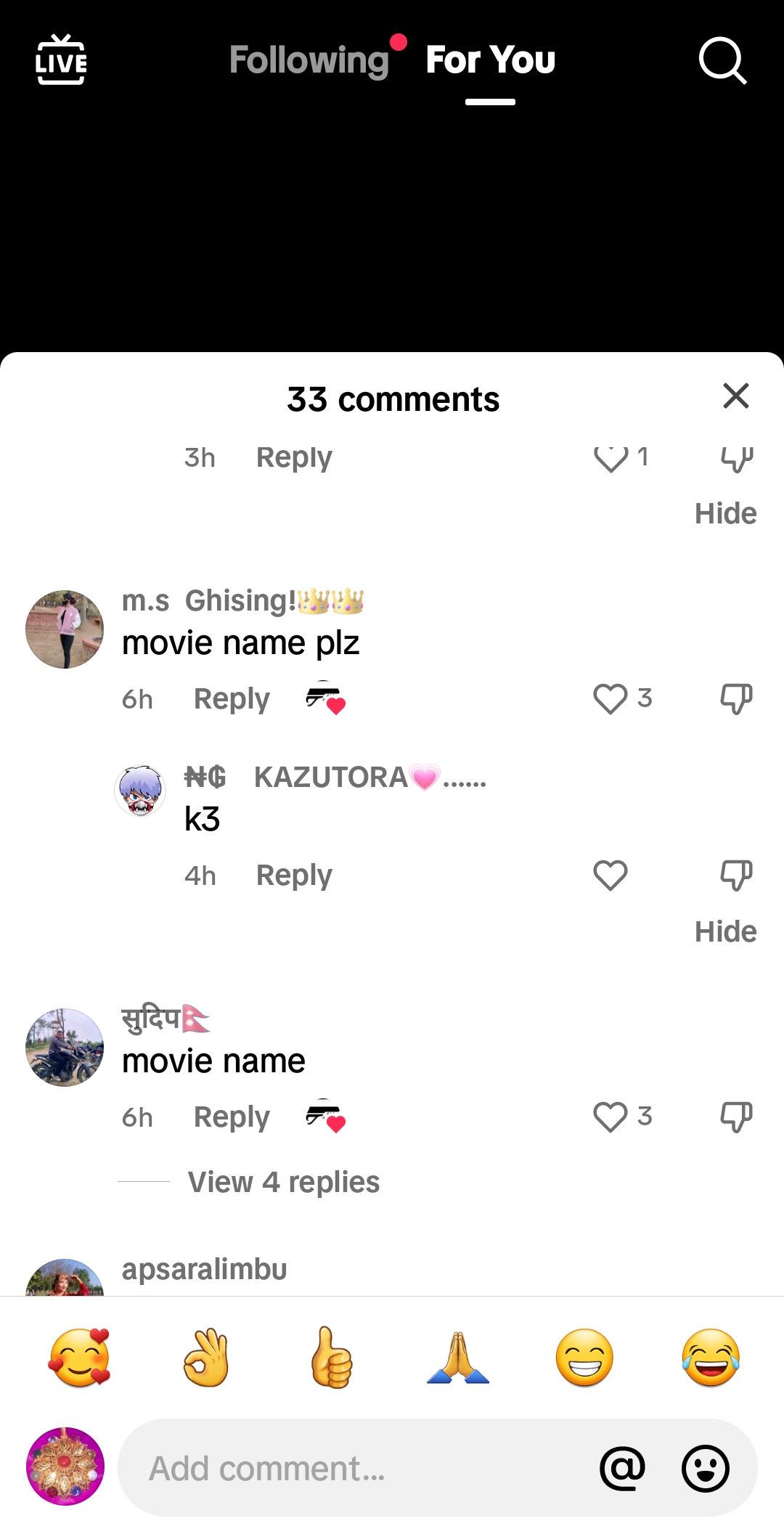Open the search magnifier
Screen dimensions: 784x1534
[x=722, y=60]
